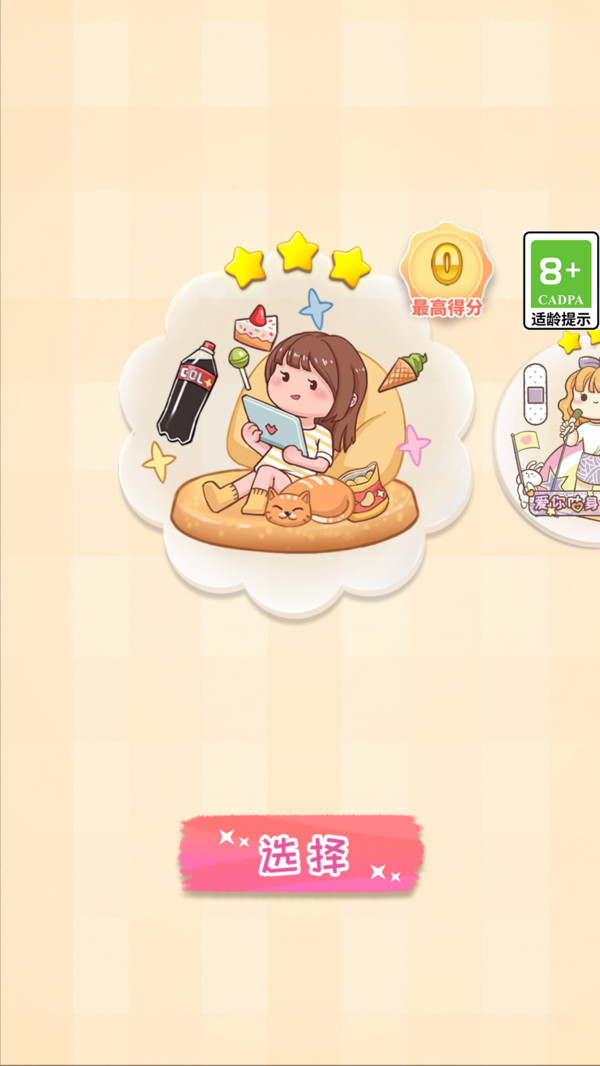Open the CADPA 8+ 适龄提示 badge
Screen dimensions: 600x1066
point(560,281)
